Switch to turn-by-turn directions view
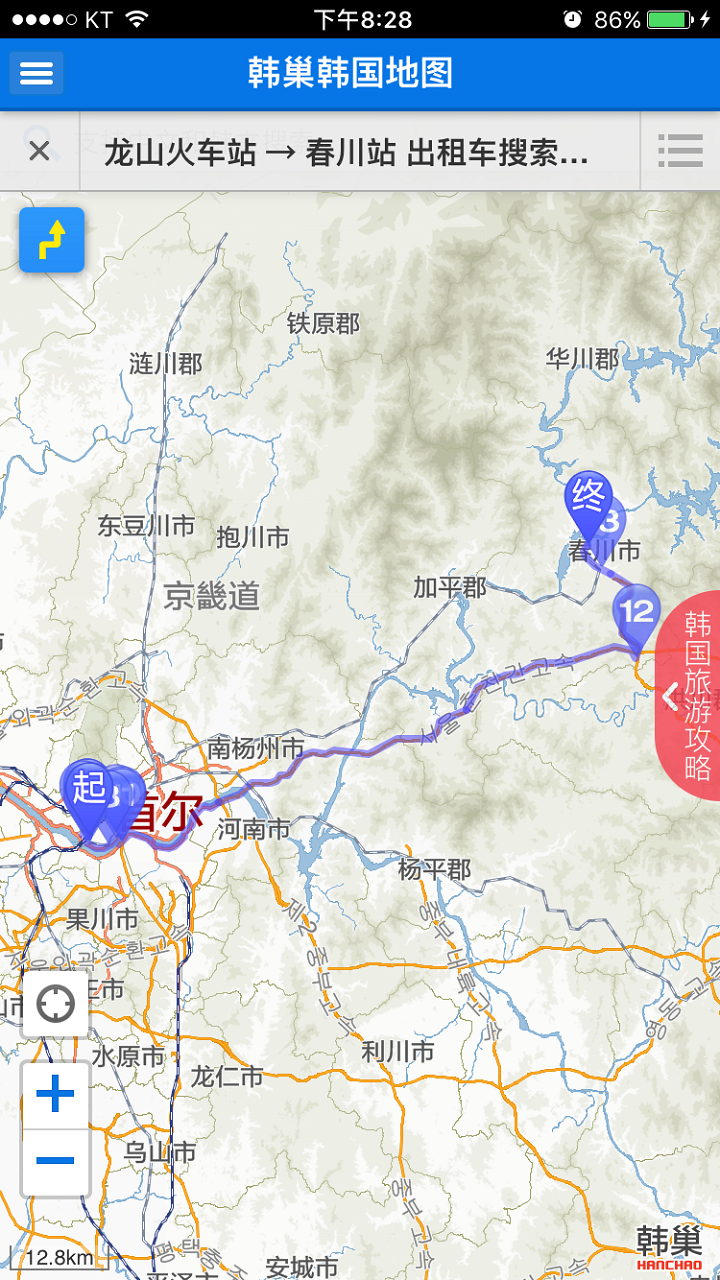The image size is (720, 1280). [x=52, y=240]
